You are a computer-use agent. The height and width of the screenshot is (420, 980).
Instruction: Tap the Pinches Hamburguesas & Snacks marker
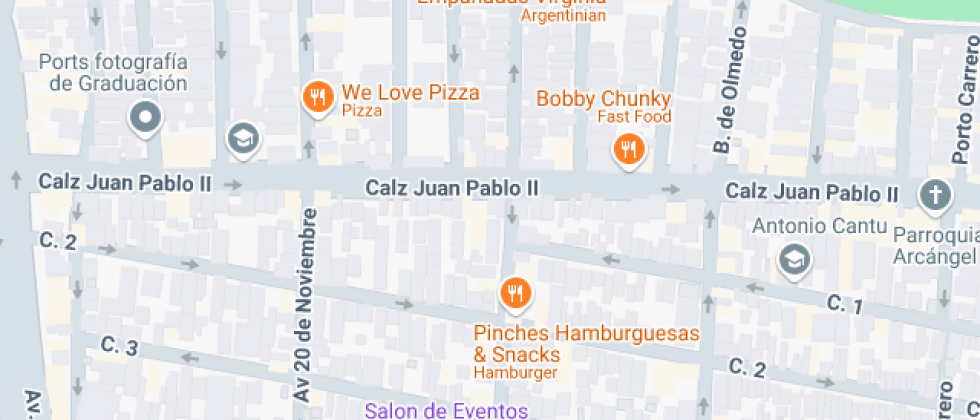515,292
